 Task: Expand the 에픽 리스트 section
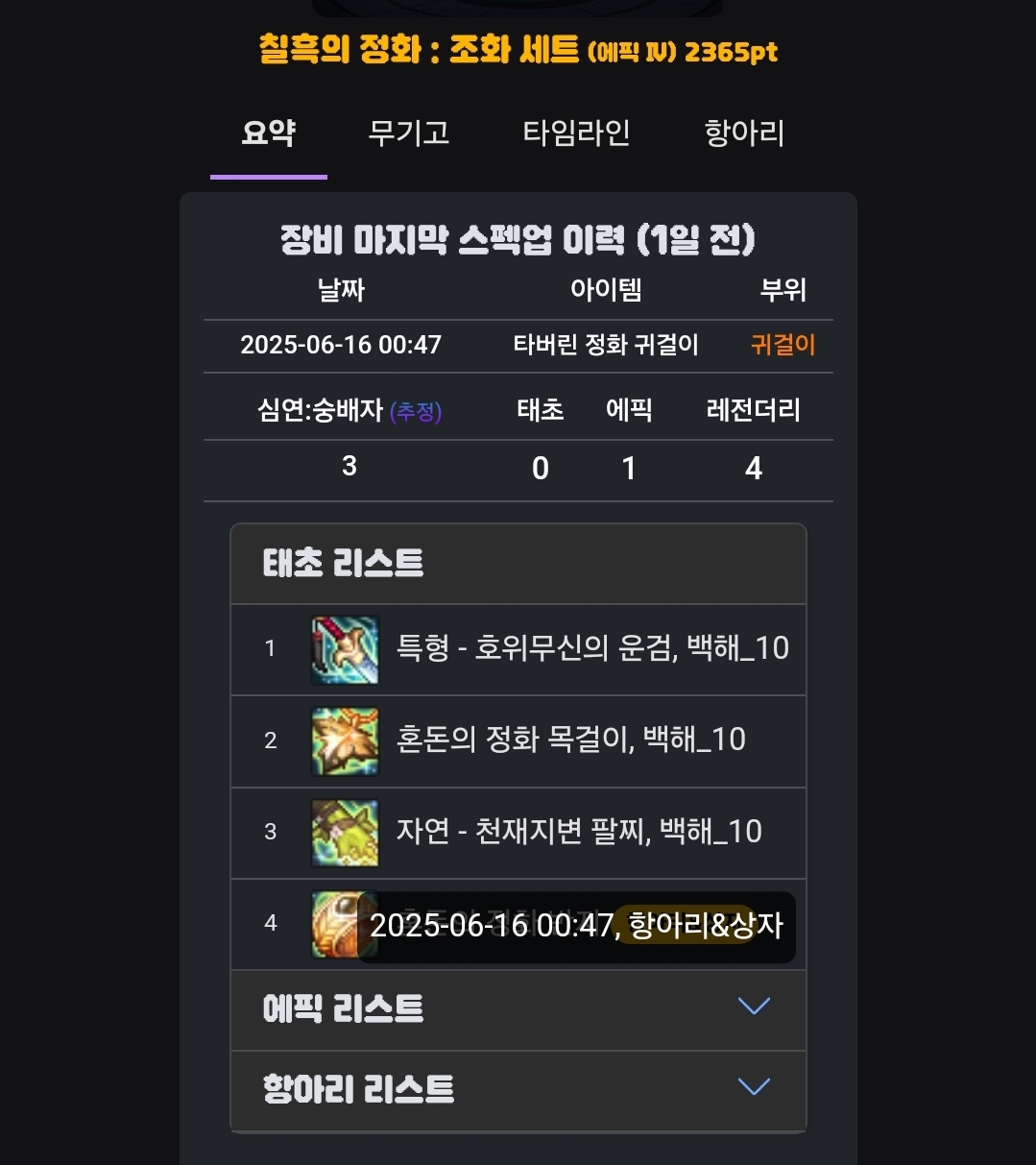[x=518, y=1008]
